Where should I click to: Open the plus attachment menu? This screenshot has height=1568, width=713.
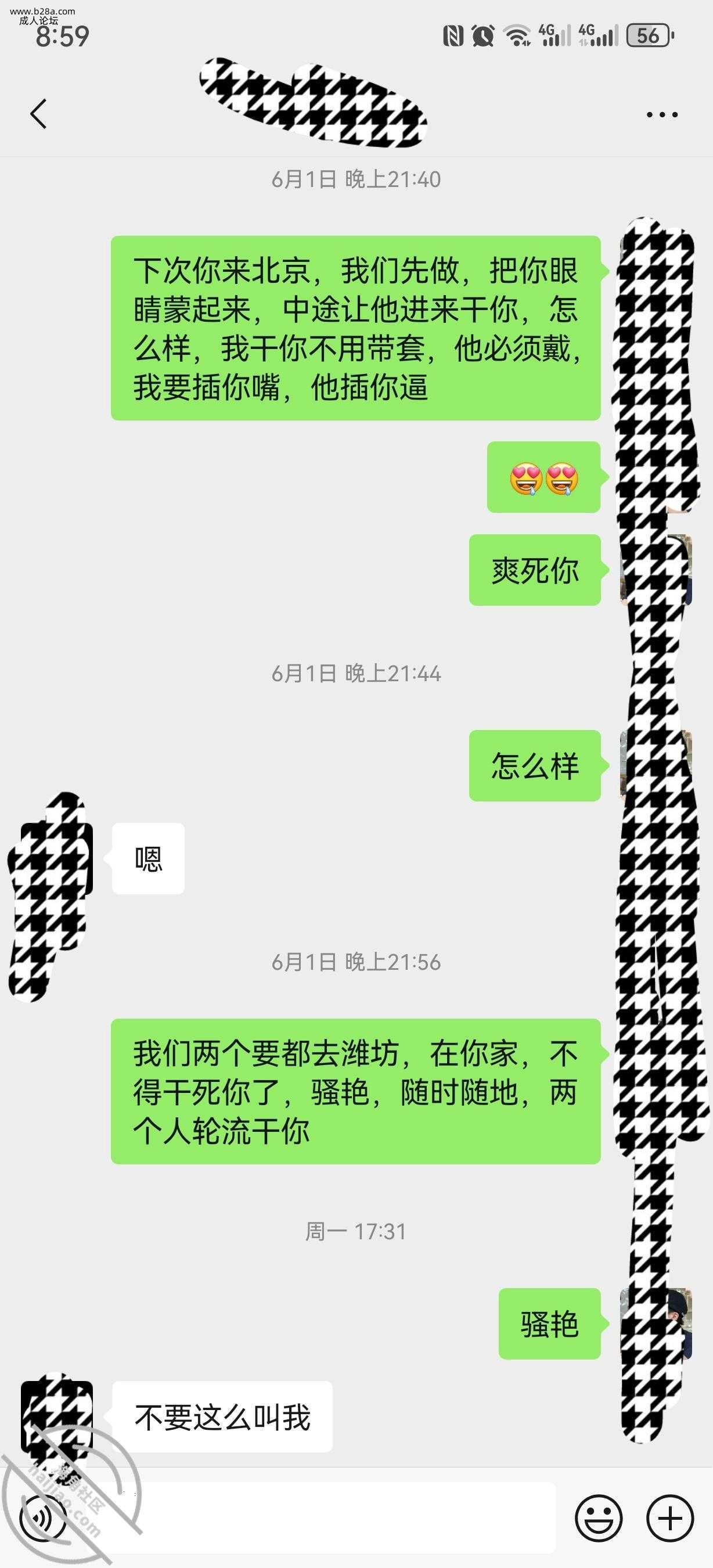[670, 1519]
